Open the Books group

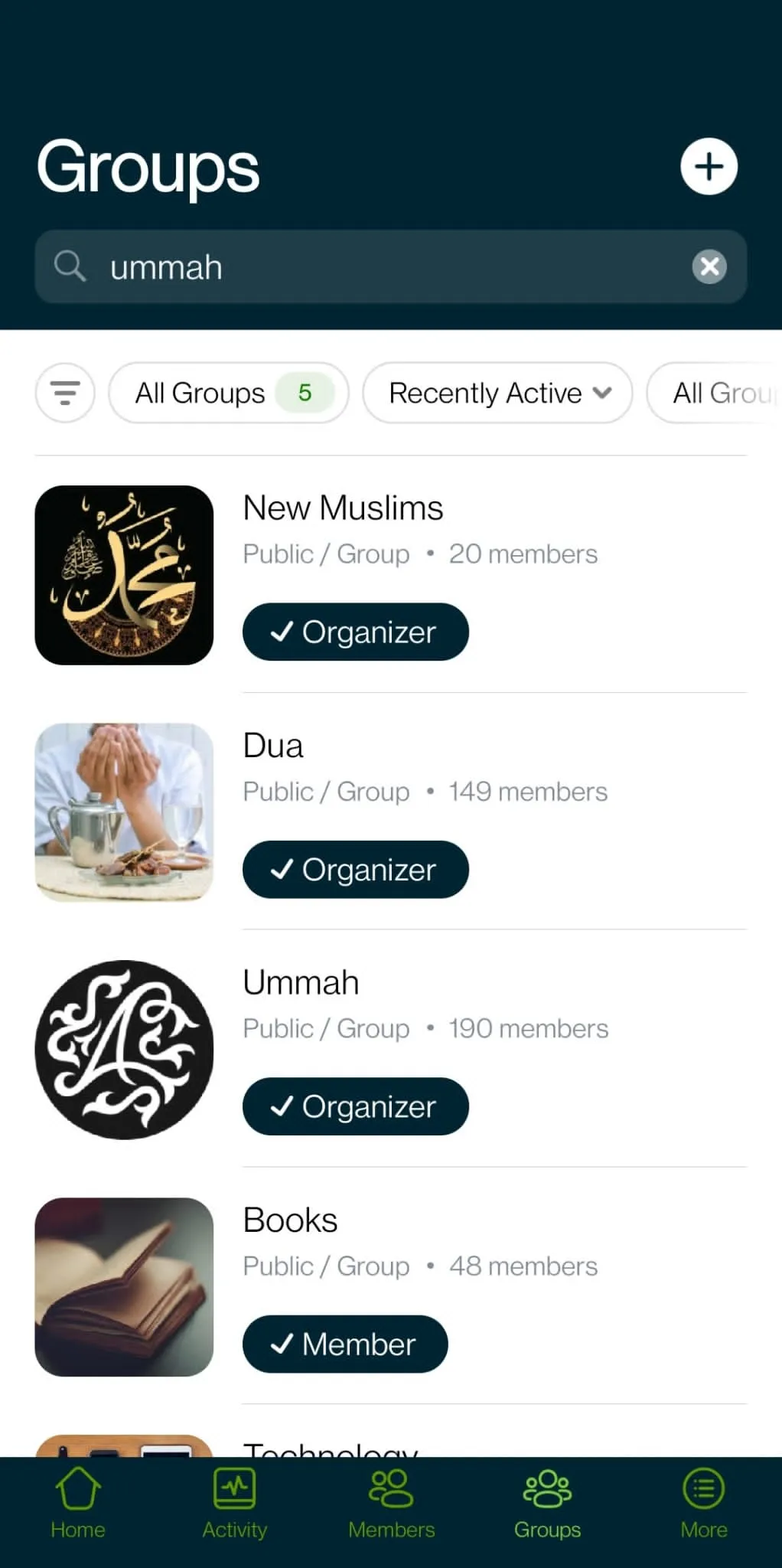290,1220
